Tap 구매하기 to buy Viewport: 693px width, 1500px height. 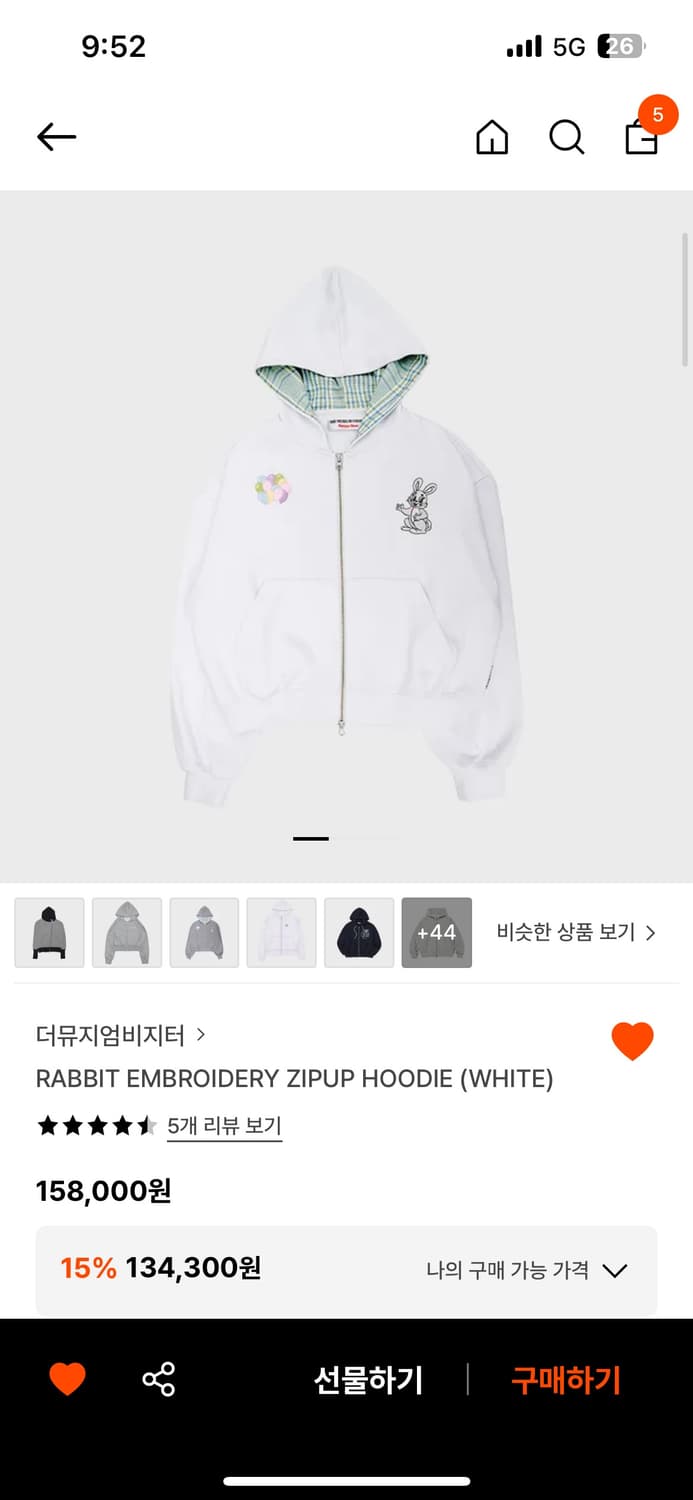566,1380
